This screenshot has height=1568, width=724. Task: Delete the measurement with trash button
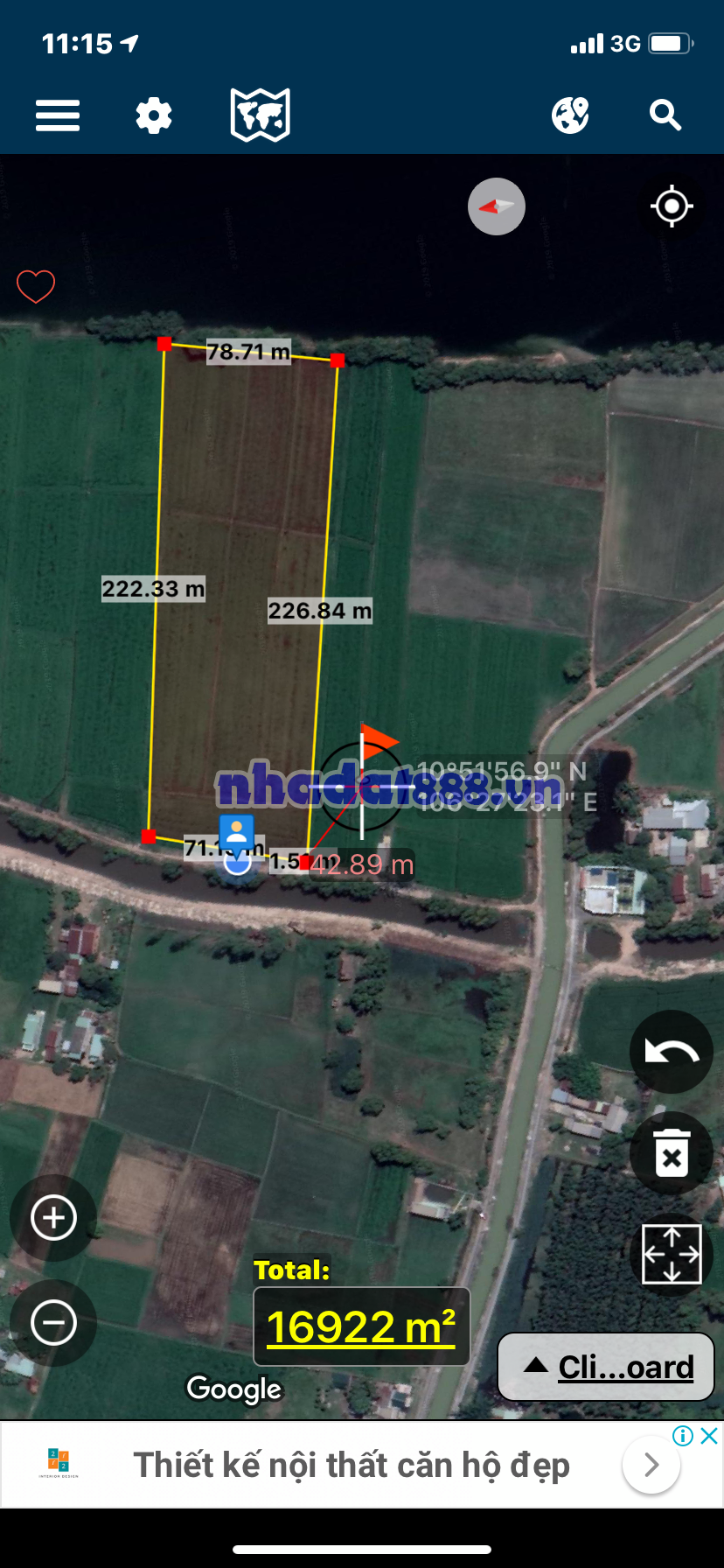coord(672,1152)
